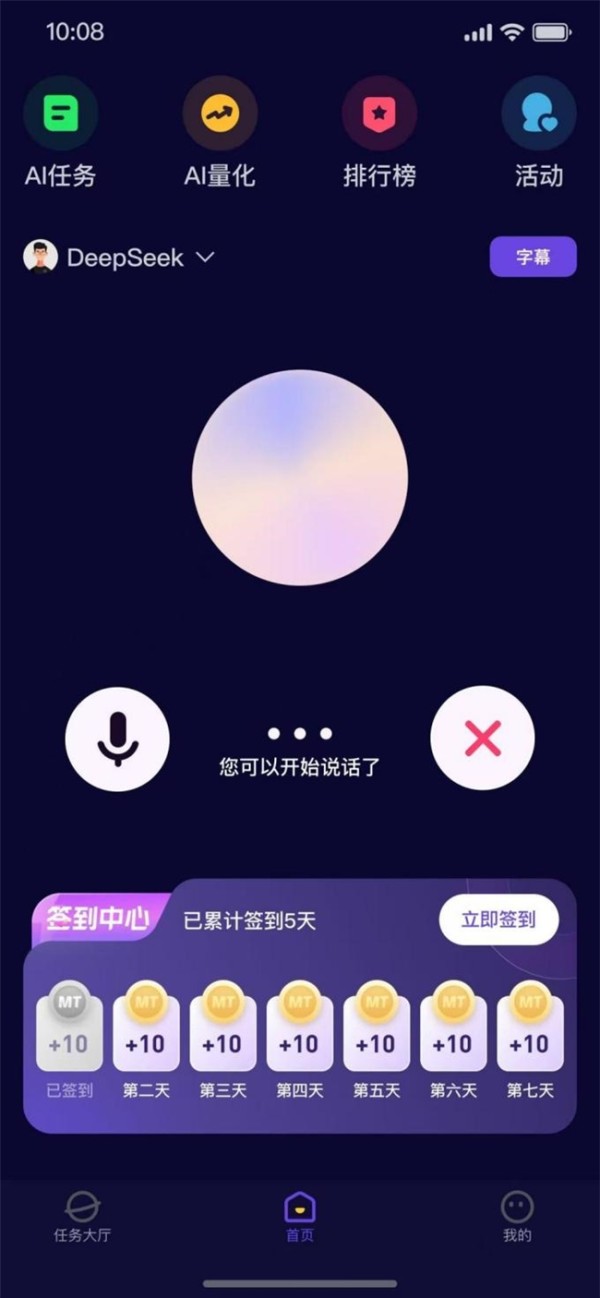This screenshot has width=600, height=1298.
Task: Expand the DeepSeek model dropdown
Action: pyautogui.click(x=120, y=258)
